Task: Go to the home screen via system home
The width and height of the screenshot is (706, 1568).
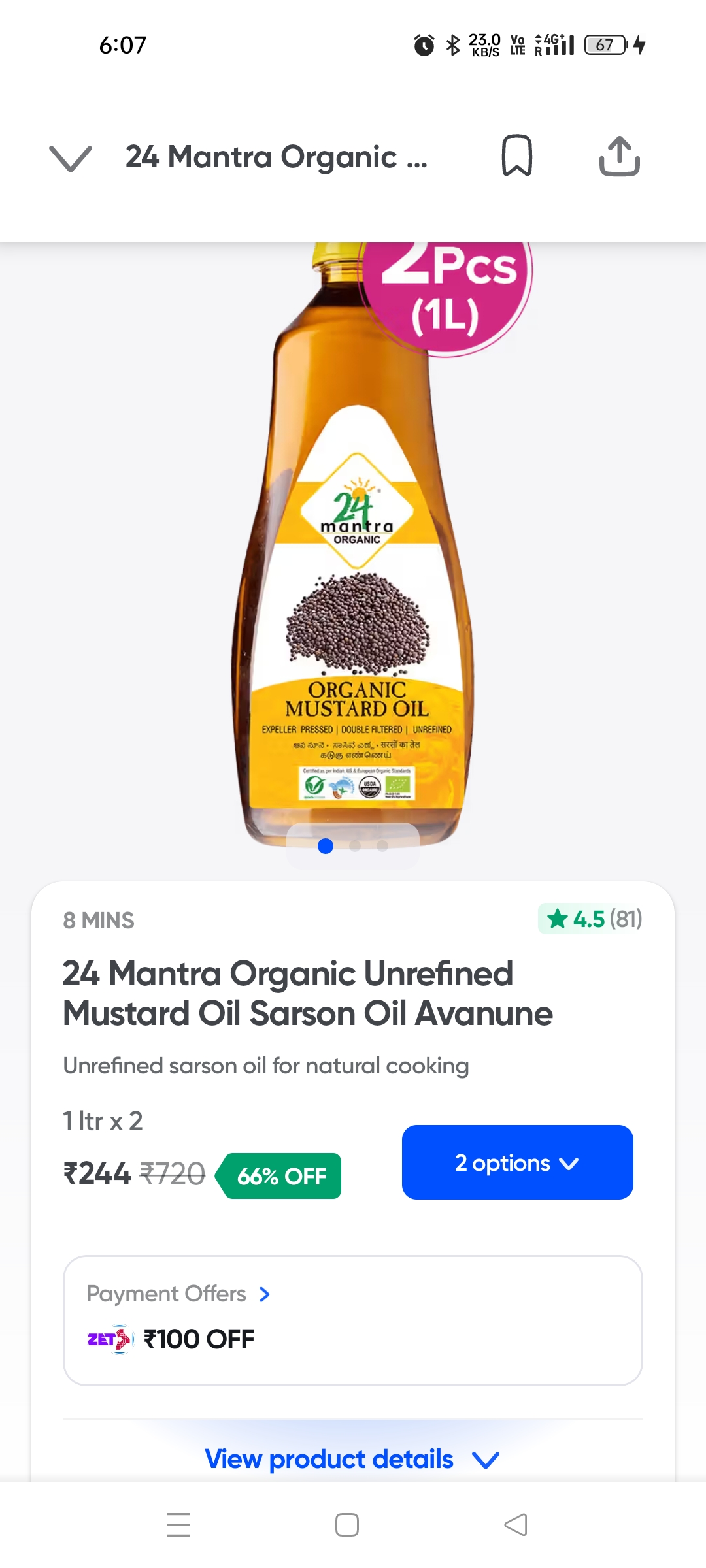Action: [x=347, y=1525]
